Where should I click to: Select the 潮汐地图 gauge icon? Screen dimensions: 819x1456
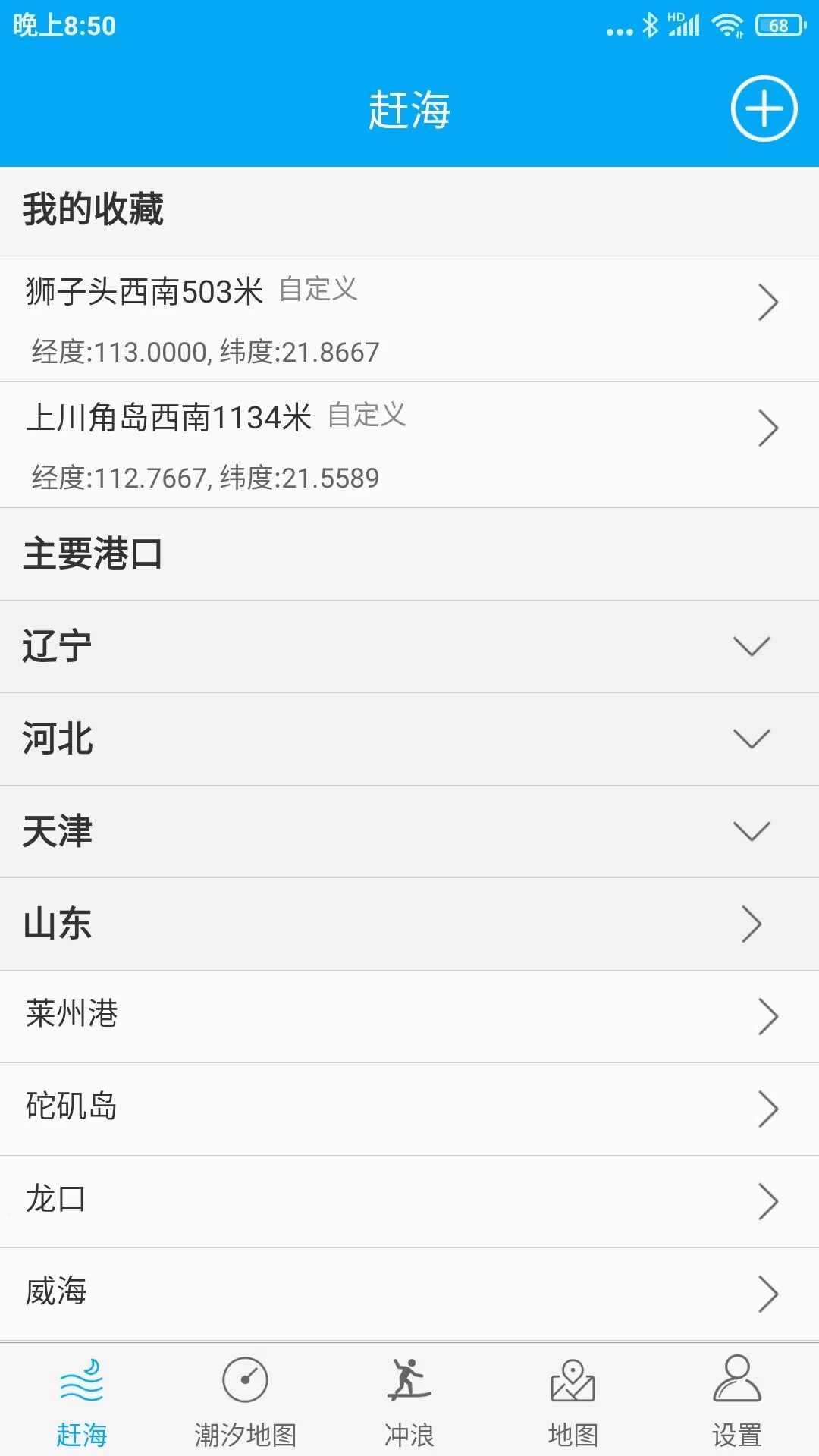pyautogui.click(x=245, y=1392)
